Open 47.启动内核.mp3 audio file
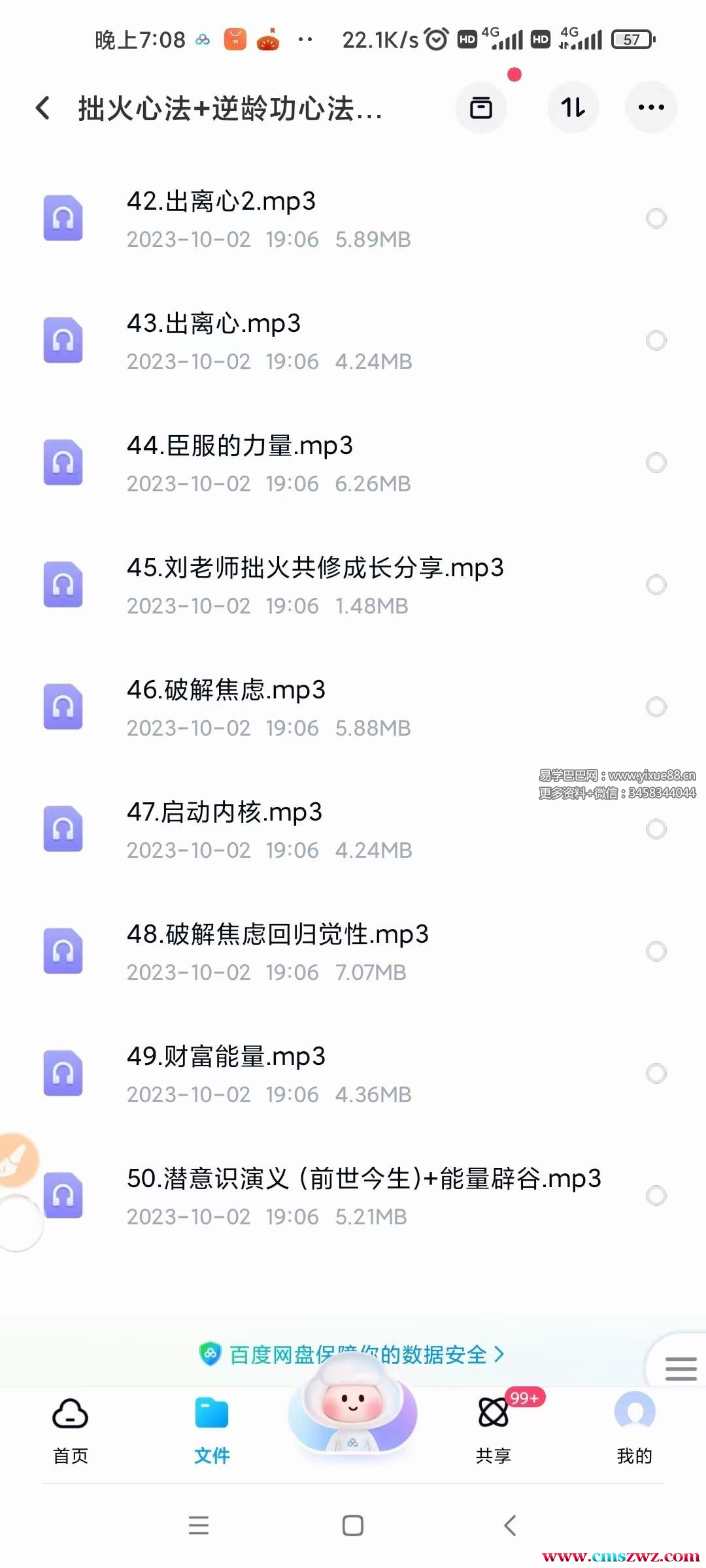 pos(224,813)
